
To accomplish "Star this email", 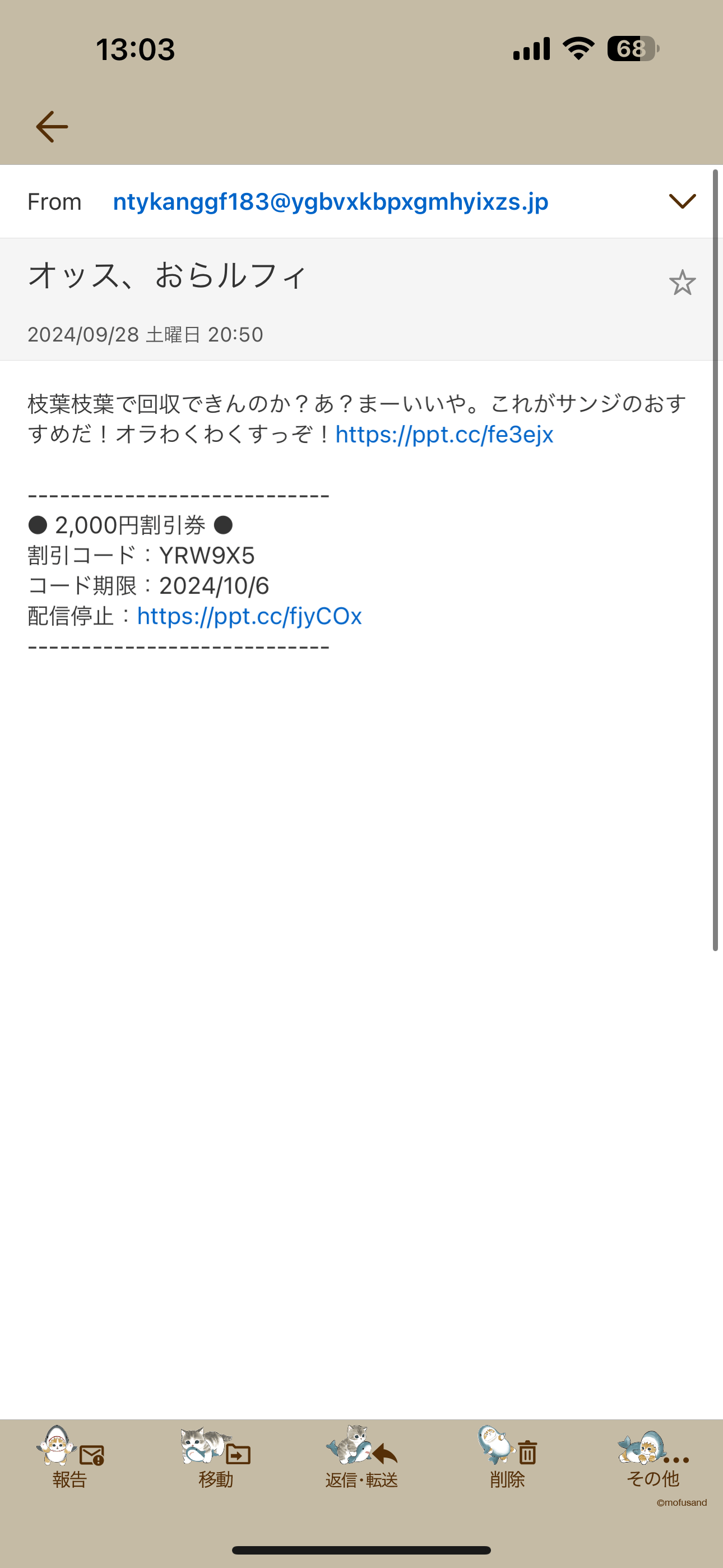I will click(682, 283).
